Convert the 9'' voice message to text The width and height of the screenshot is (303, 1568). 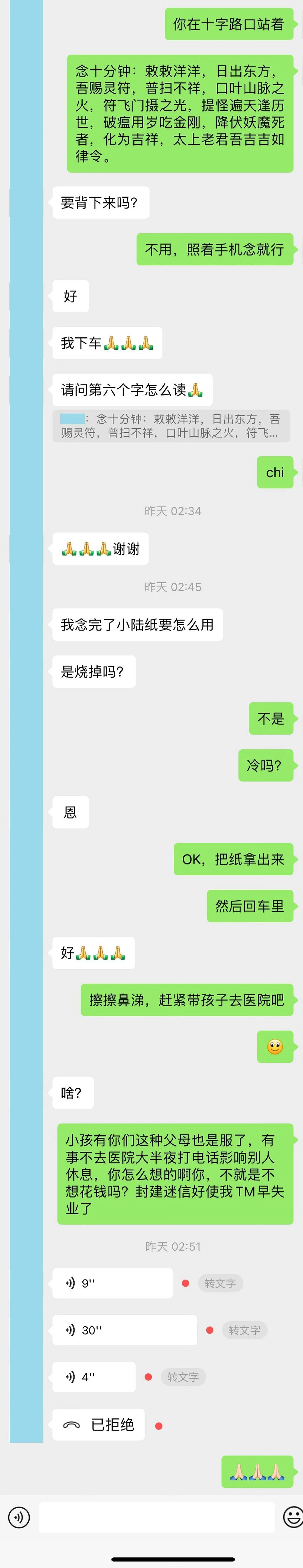tap(220, 1284)
